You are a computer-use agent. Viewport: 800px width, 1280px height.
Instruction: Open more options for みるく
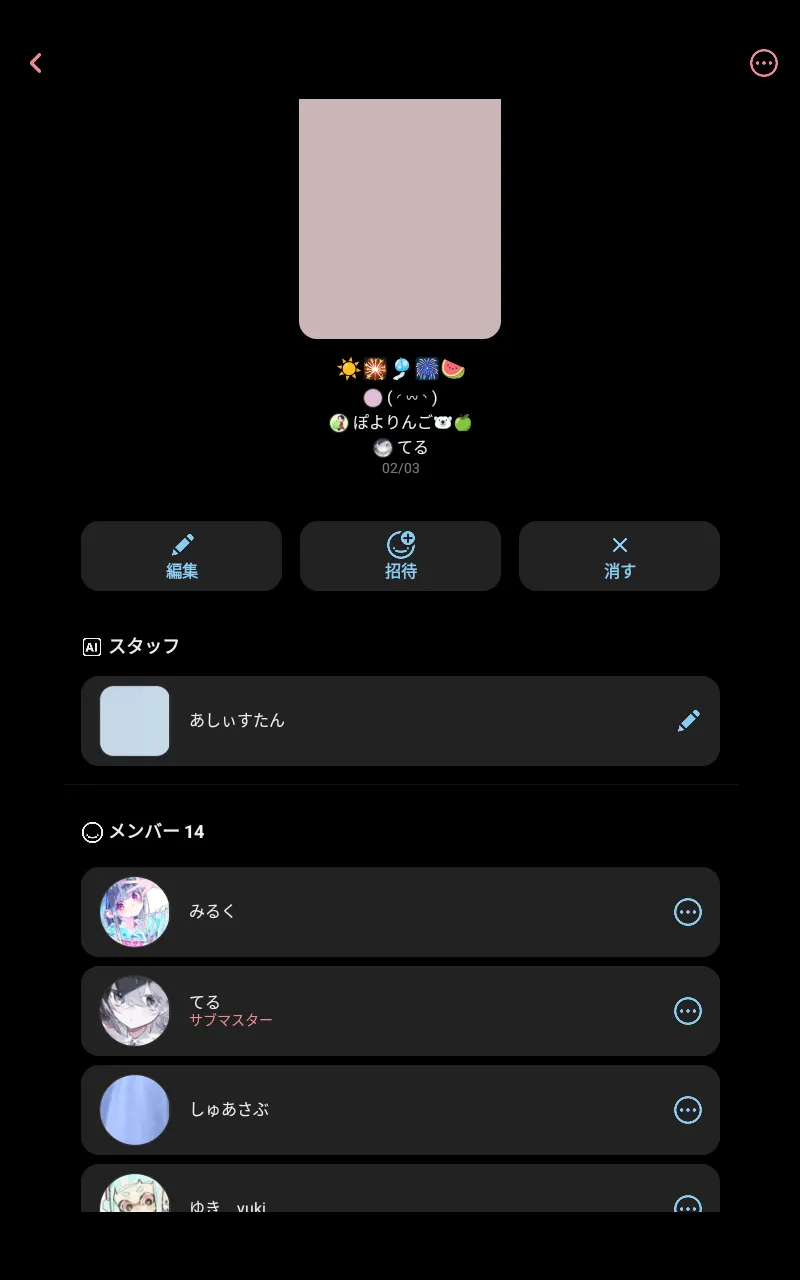(688, 912)
